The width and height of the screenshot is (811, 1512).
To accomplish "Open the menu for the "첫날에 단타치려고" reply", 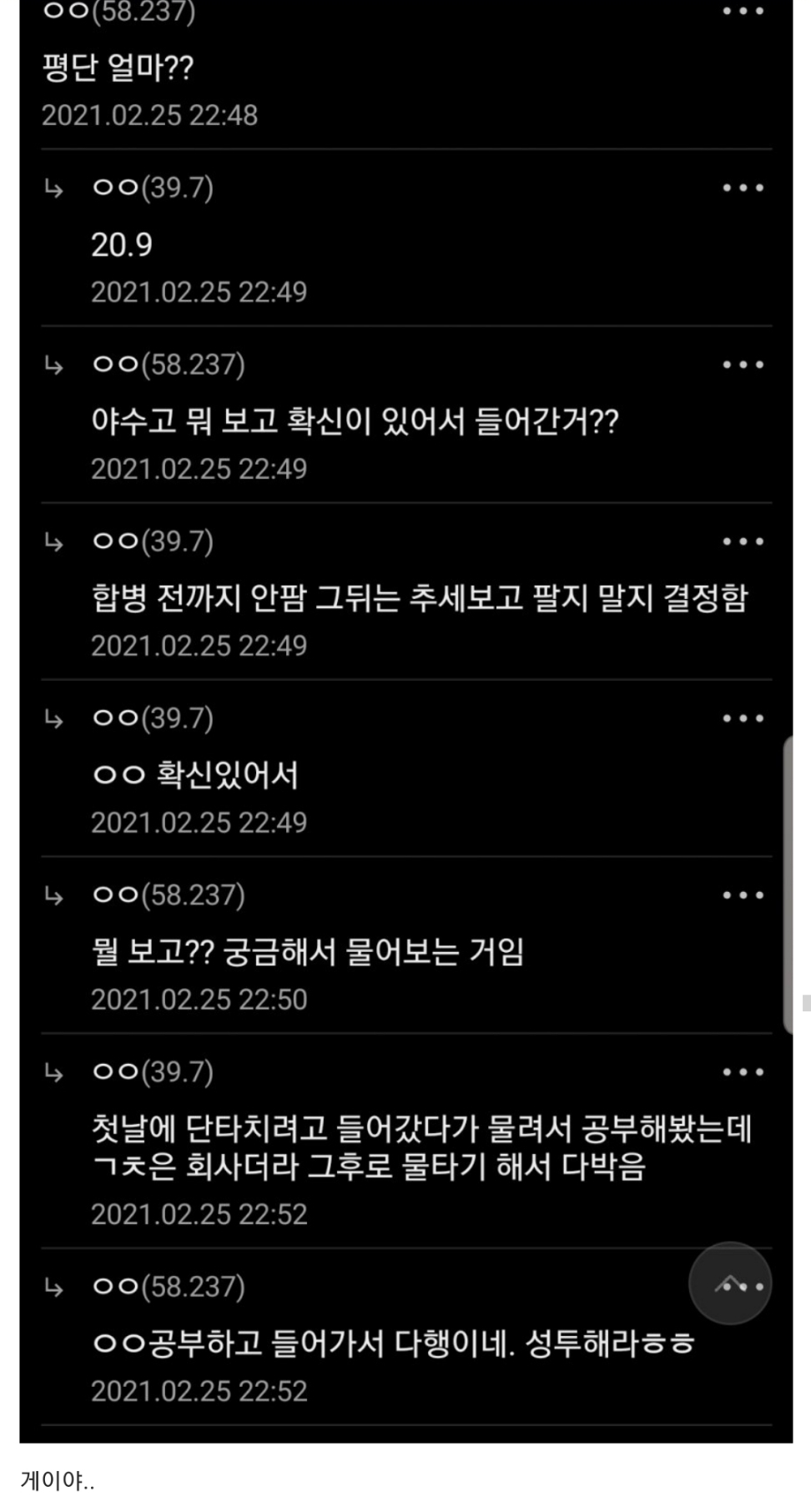I will tap(743, 1072).
